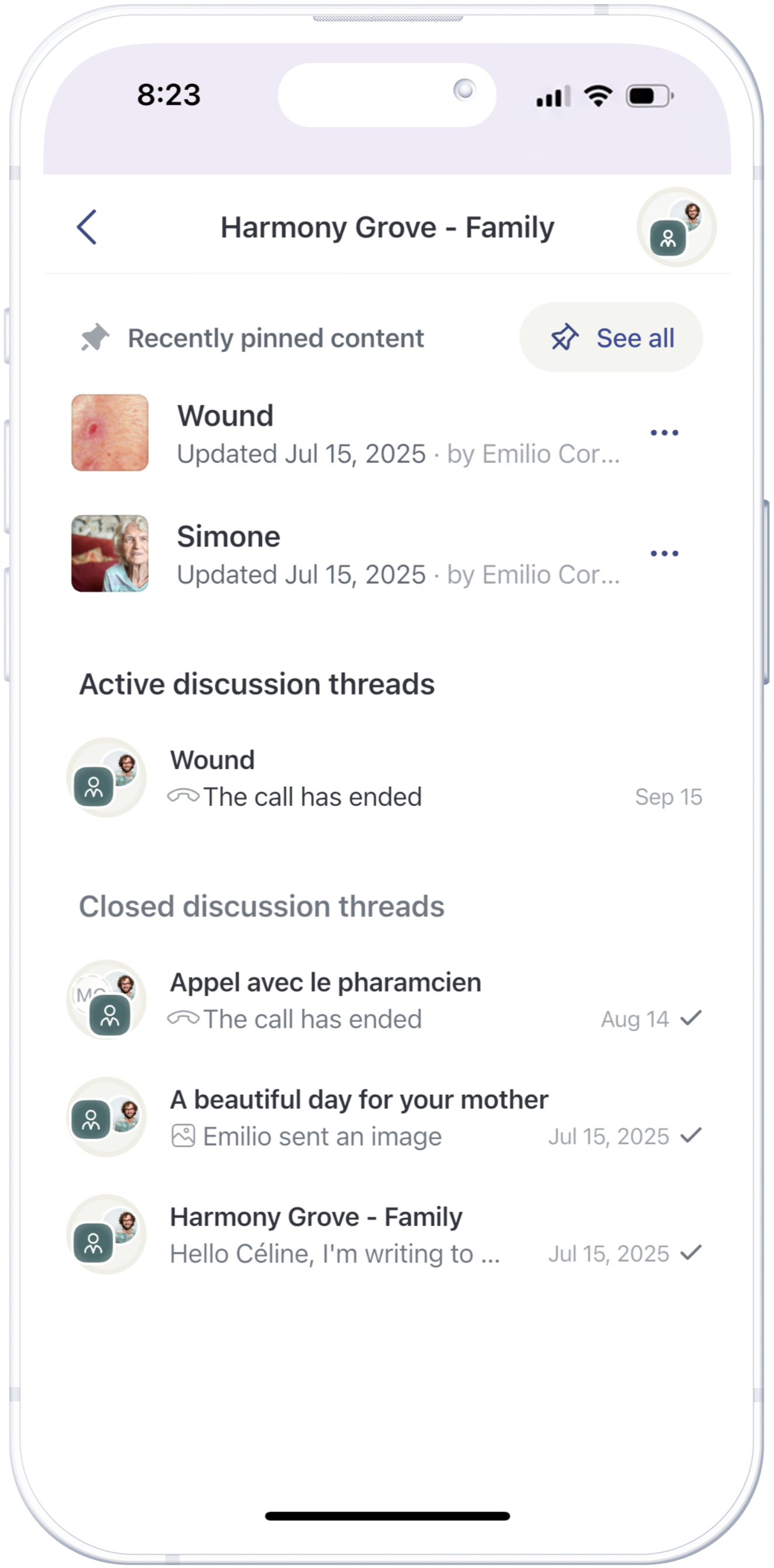Open more options for pinned Wound
The height and width of the screenshot is (1568, 774).
tap(664, 433)
